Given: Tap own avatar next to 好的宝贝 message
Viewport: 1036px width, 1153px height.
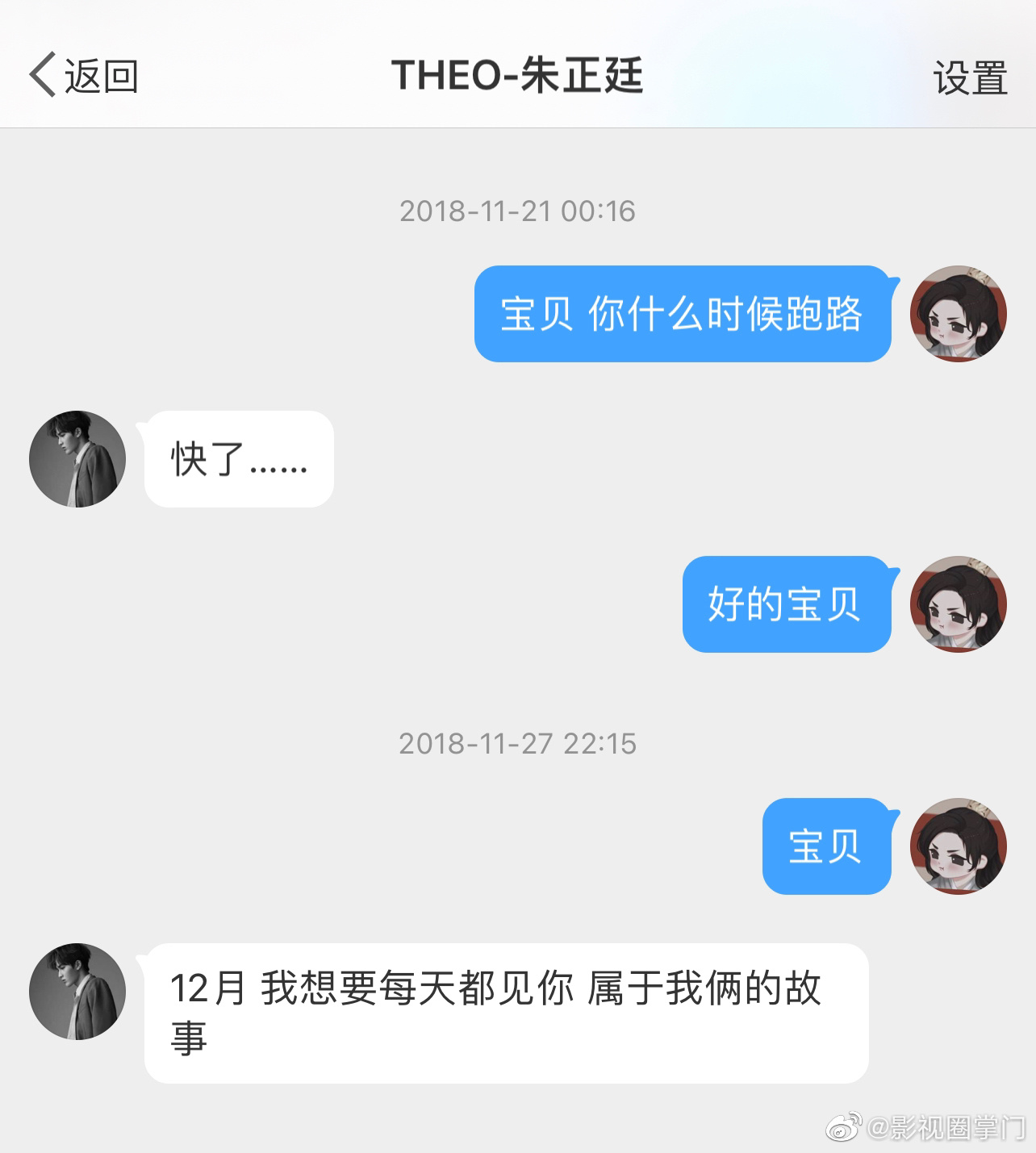Looking at the screenshot, I should click(x=958, y=604).
